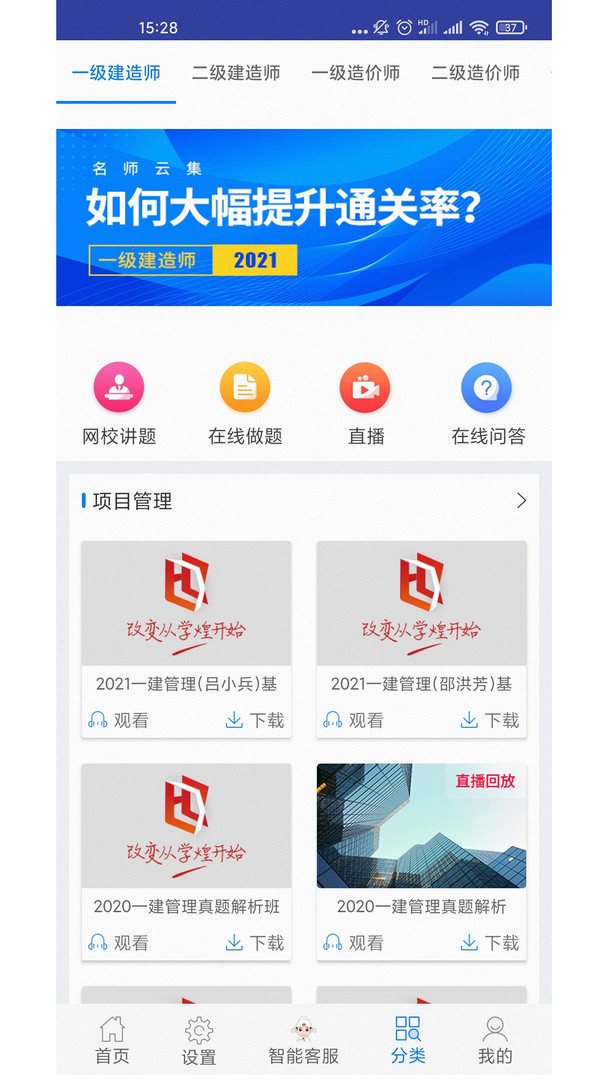The image size is (607, 1080).
Task: Open the 设置 tab
Action: pyautogui.click(x=199, y=1041)
